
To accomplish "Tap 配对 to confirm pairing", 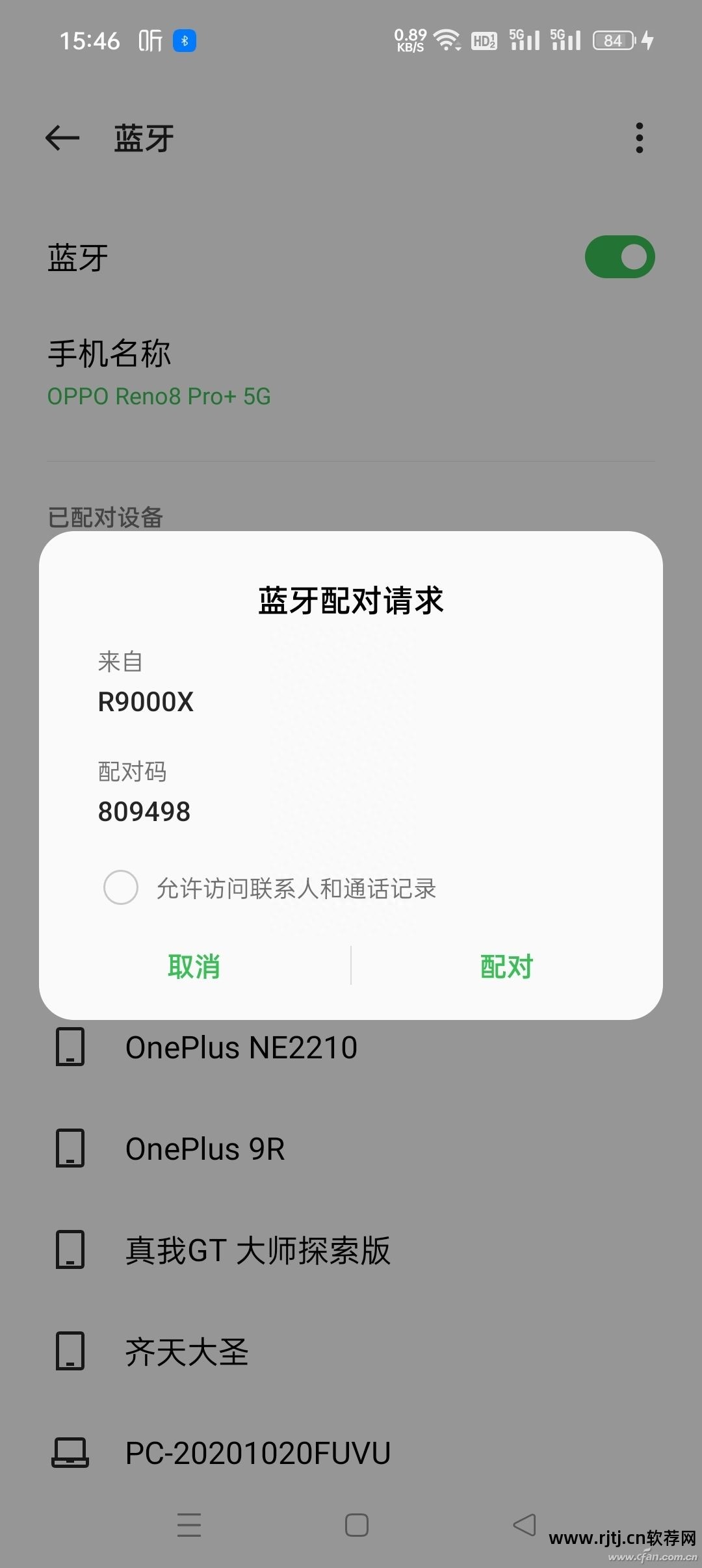I will pos(506,967).
